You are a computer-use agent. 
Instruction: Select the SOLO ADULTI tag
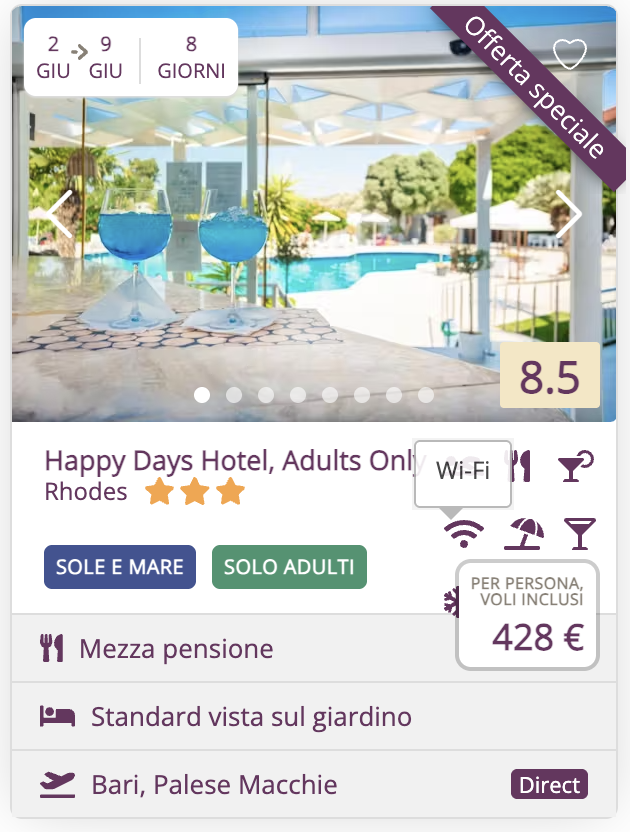click(289, 567)
